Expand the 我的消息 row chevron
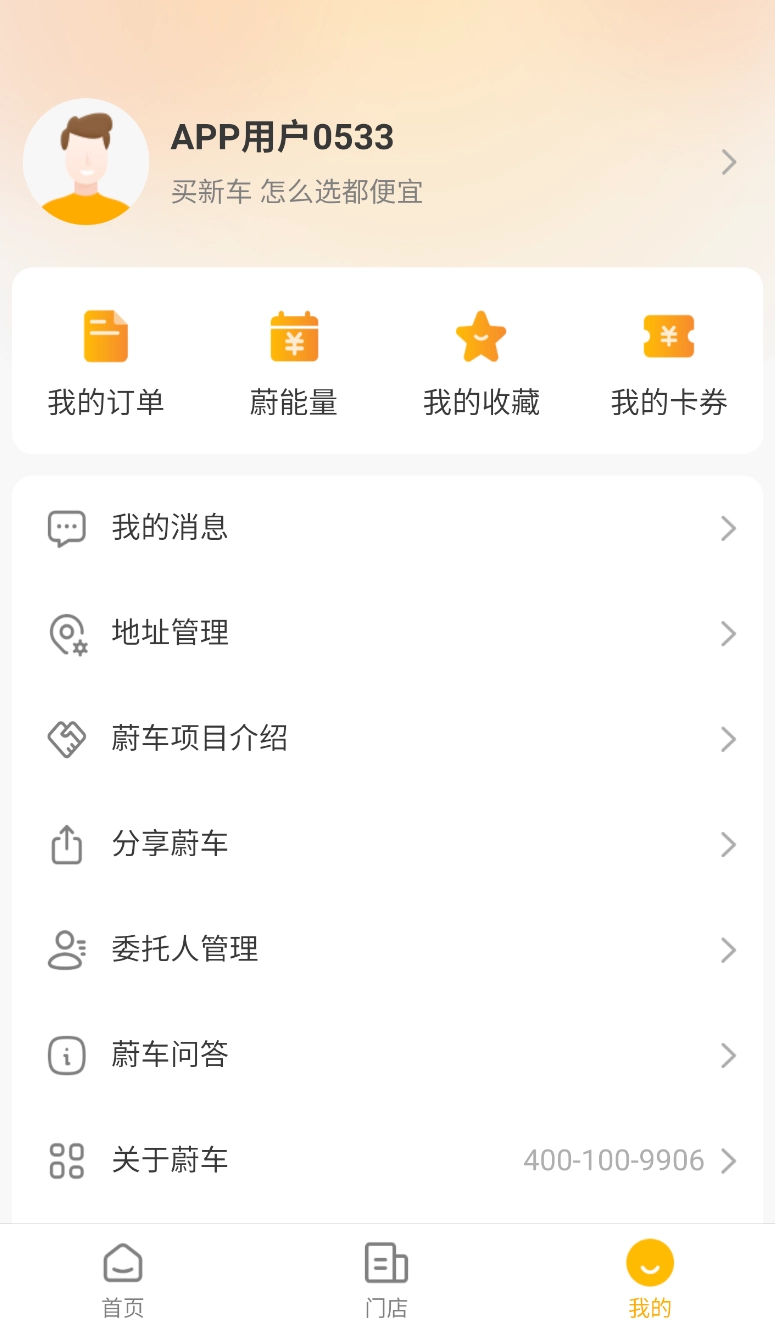Viewport: 775px width, 1324px height. [x=728, y=528]
